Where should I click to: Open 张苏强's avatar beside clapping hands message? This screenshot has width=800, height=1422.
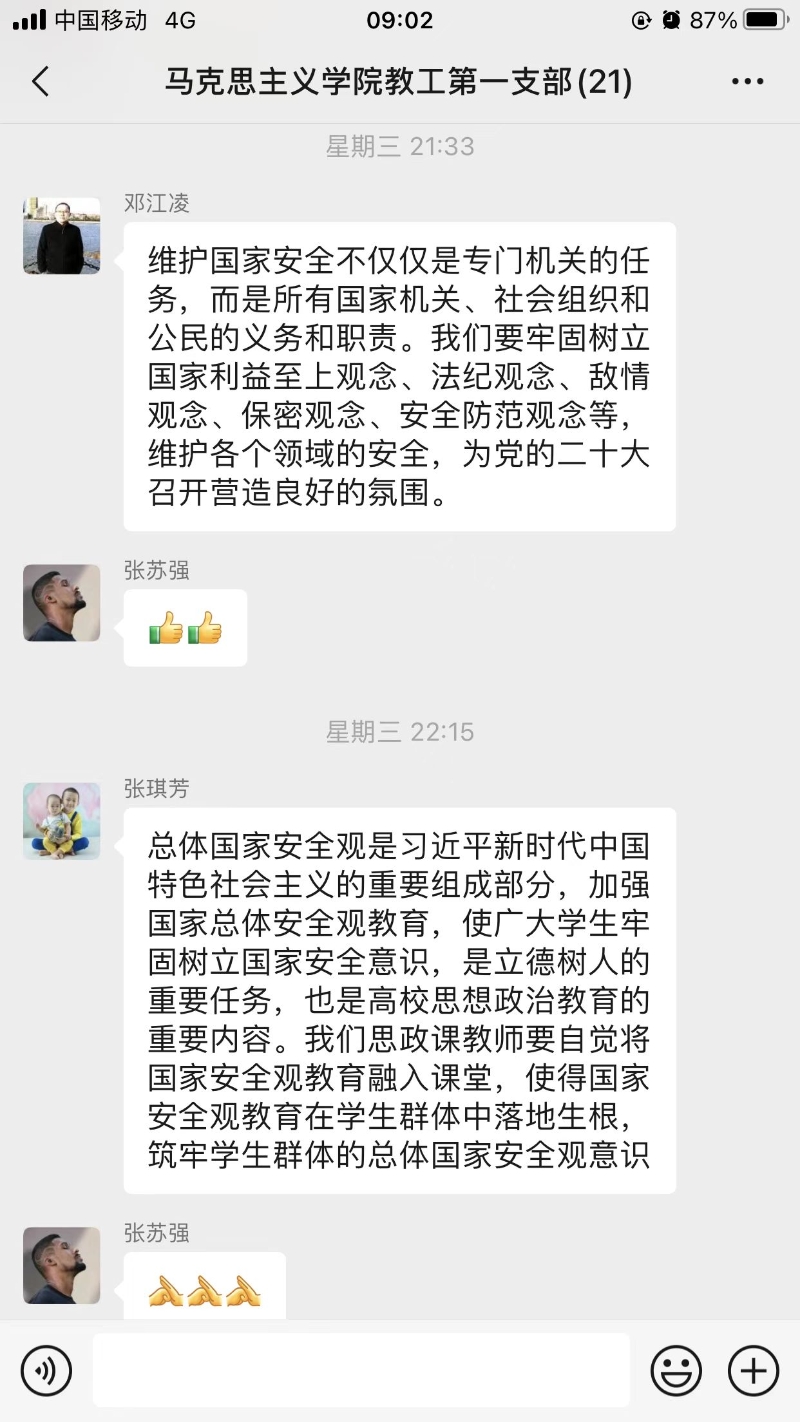click(62, 1265)
